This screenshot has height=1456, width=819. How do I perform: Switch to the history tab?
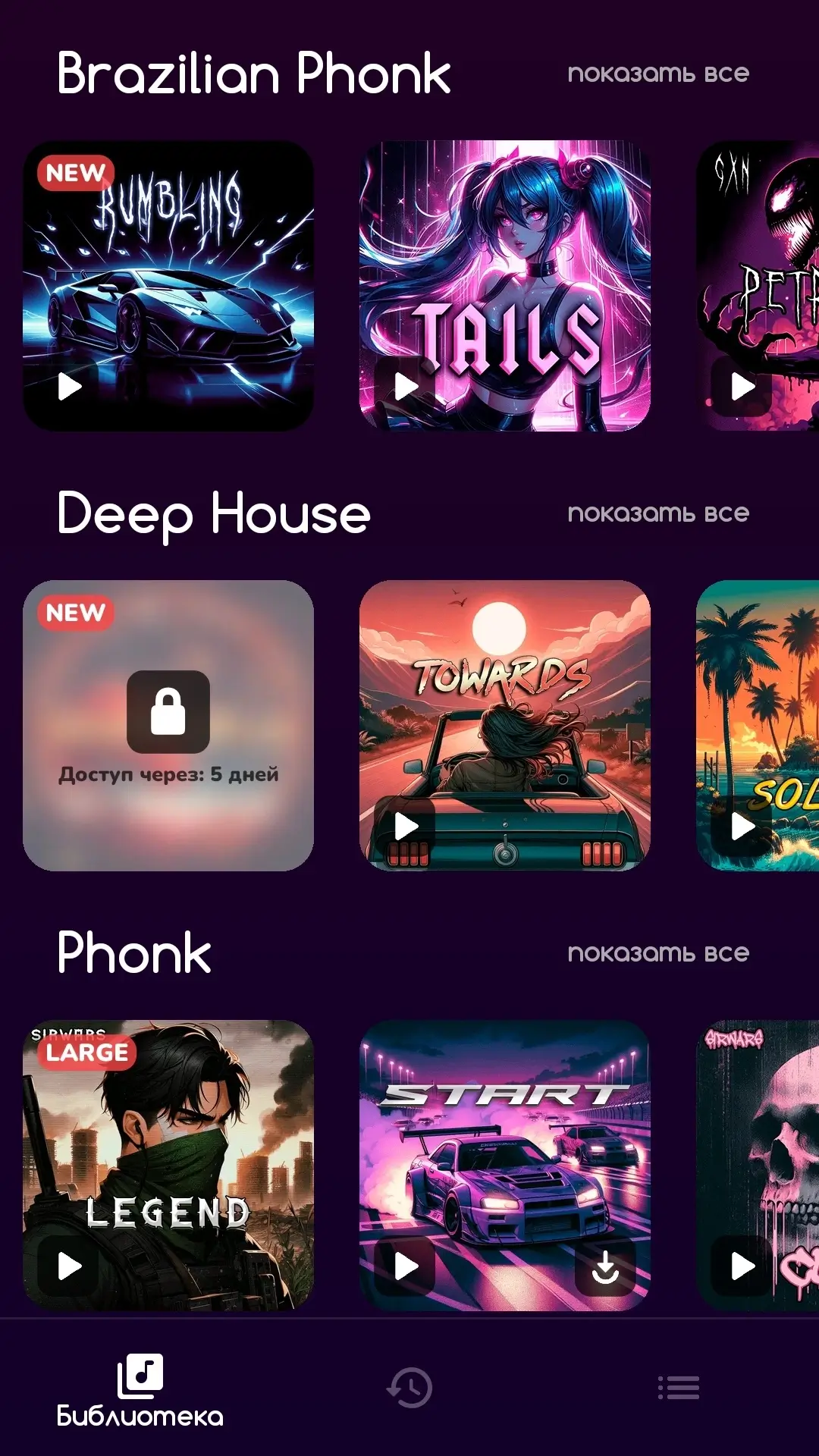[409, 1388]
